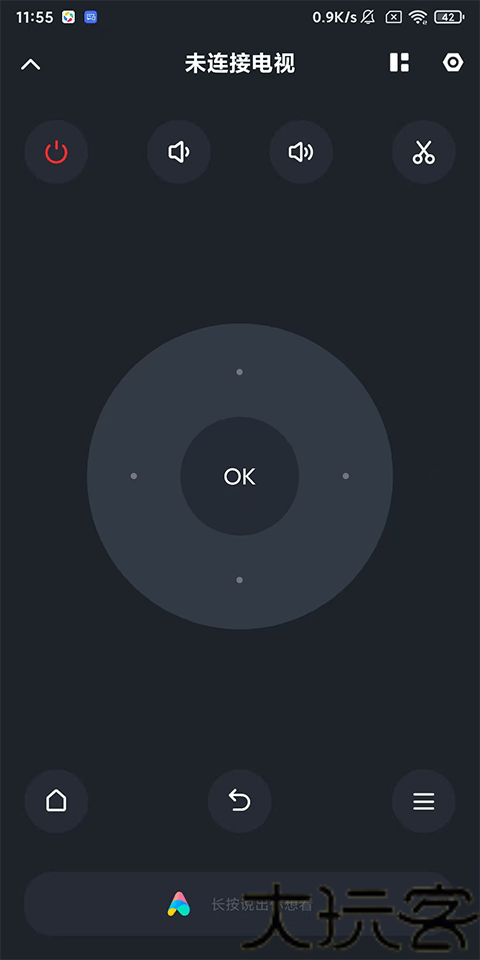Switch the remote layout with the grid icon
Screen dimensions: 480x960
click(399, 62)
